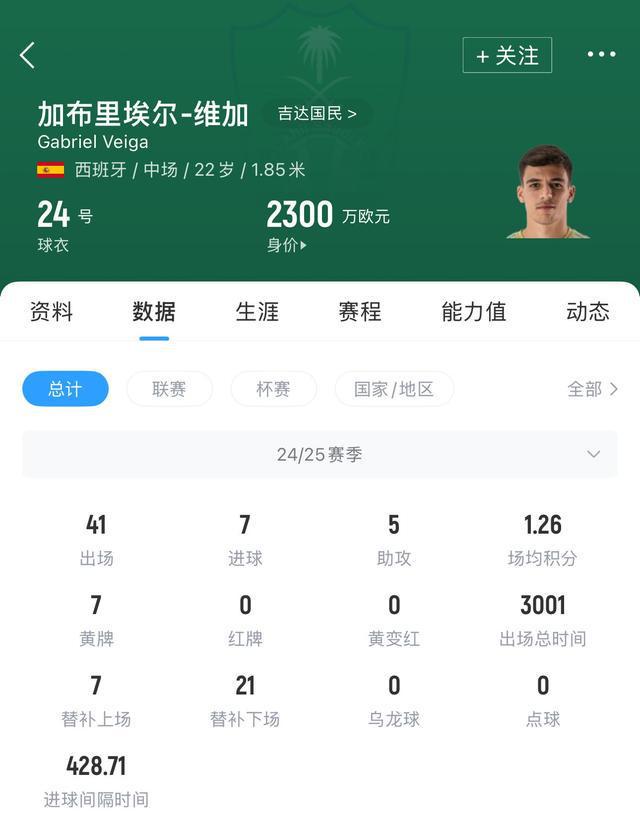The width and height of the screenshot is (640, 832).
Task: View the 身价 market value details
Action: [x=287, y=245]
